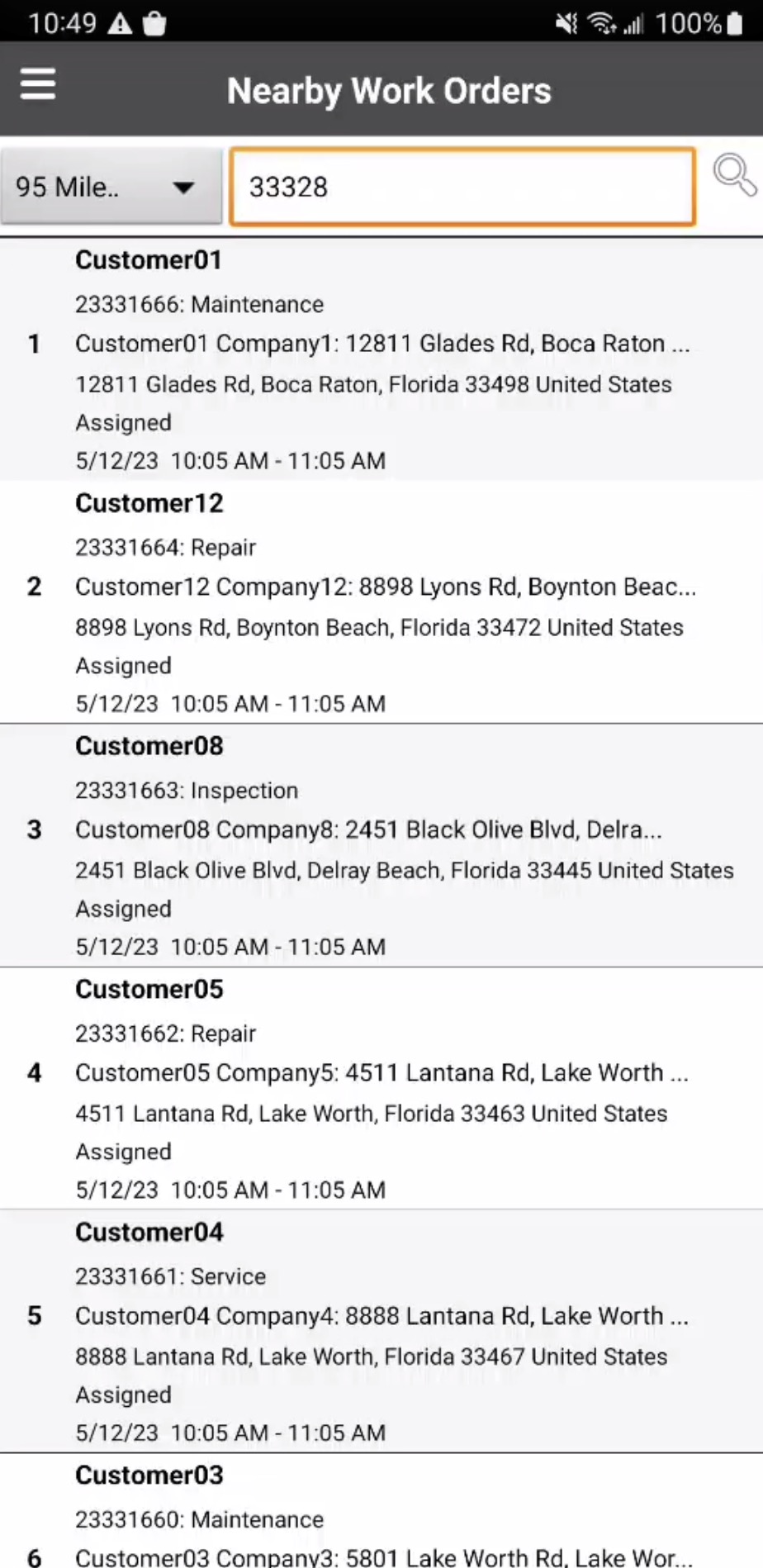
Task: Tap the zip code search field
Action: click(x=462, y=187)
